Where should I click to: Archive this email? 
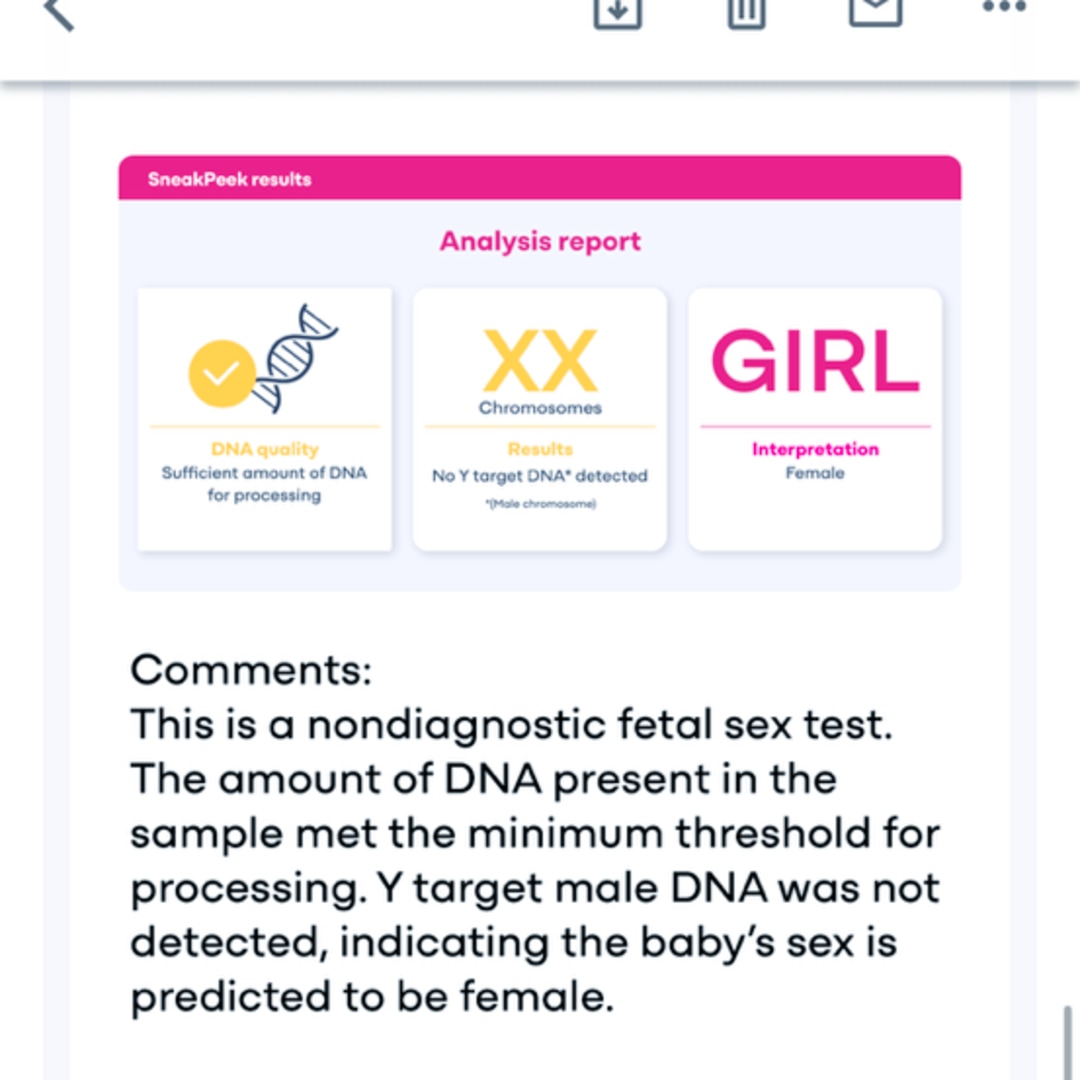[x=617, y=10]
